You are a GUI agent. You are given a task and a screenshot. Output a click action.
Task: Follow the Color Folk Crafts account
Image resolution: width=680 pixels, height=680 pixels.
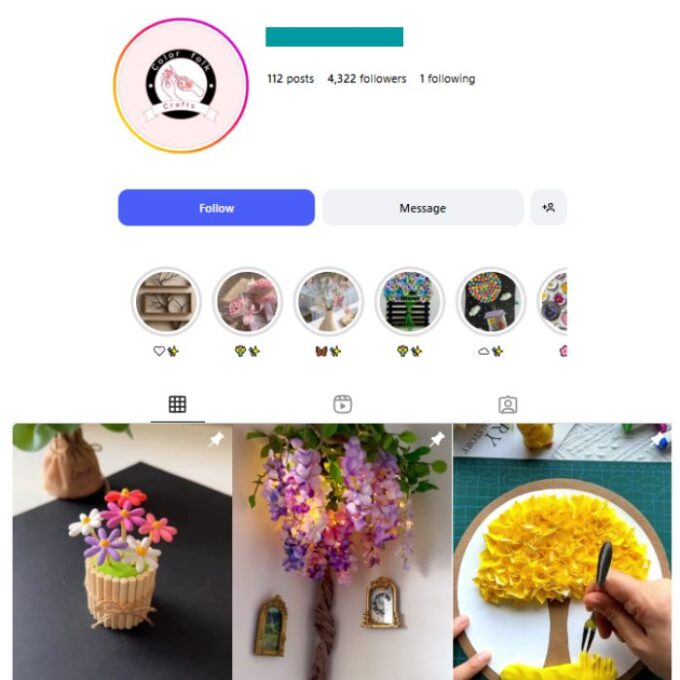coord(216,208)
